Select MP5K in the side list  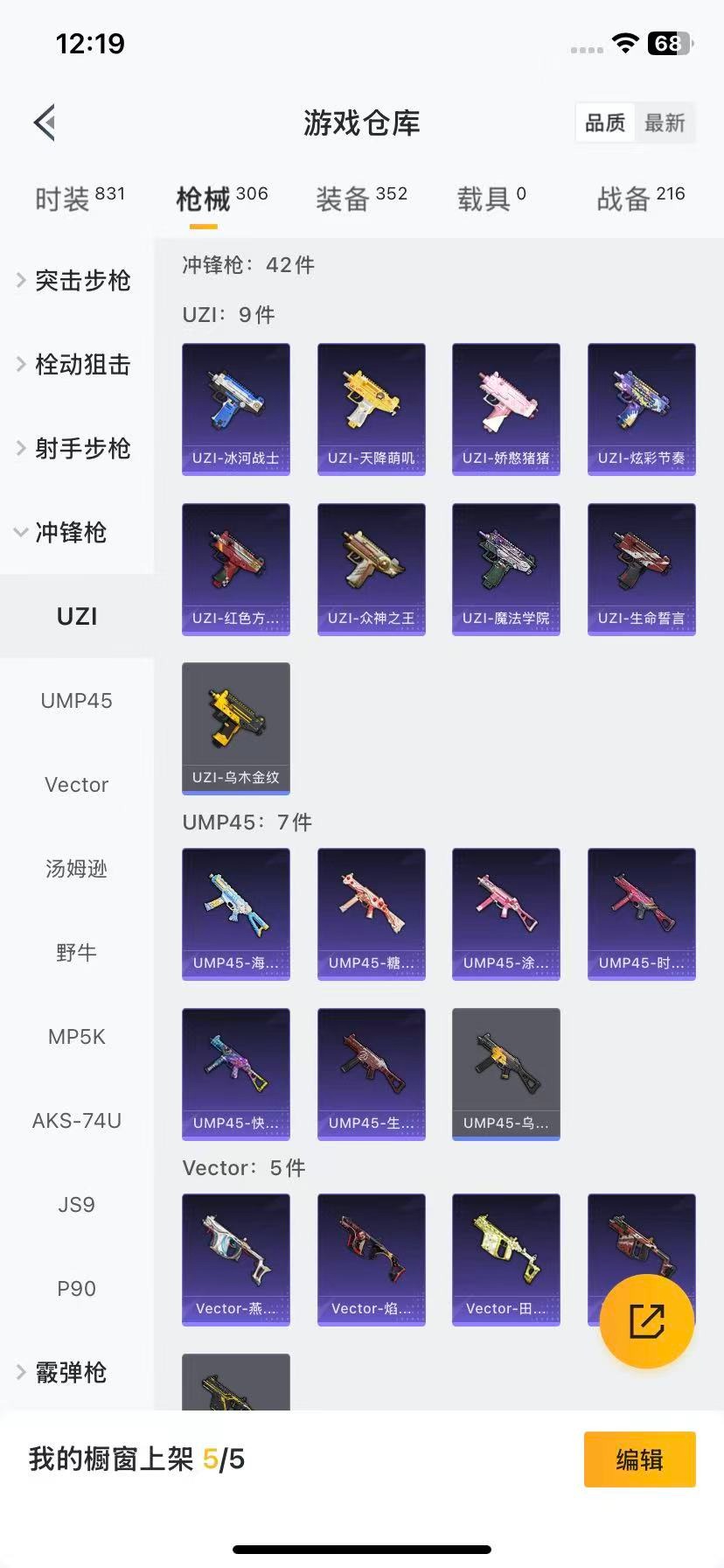[x=76, y=1036]
